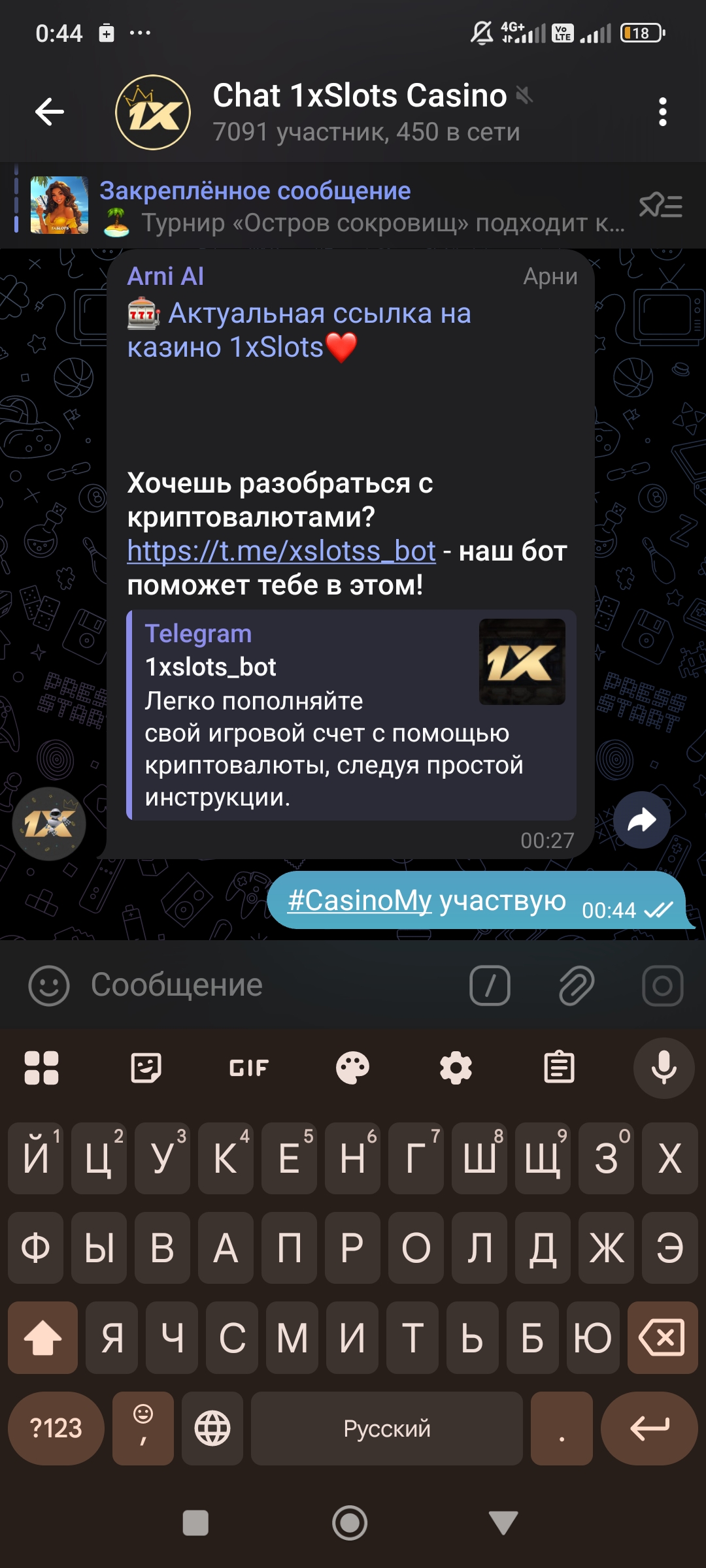The image size is (706, 1568).
Task: Switch keyboard language with the globe key
Action: tap(212, 1428)
